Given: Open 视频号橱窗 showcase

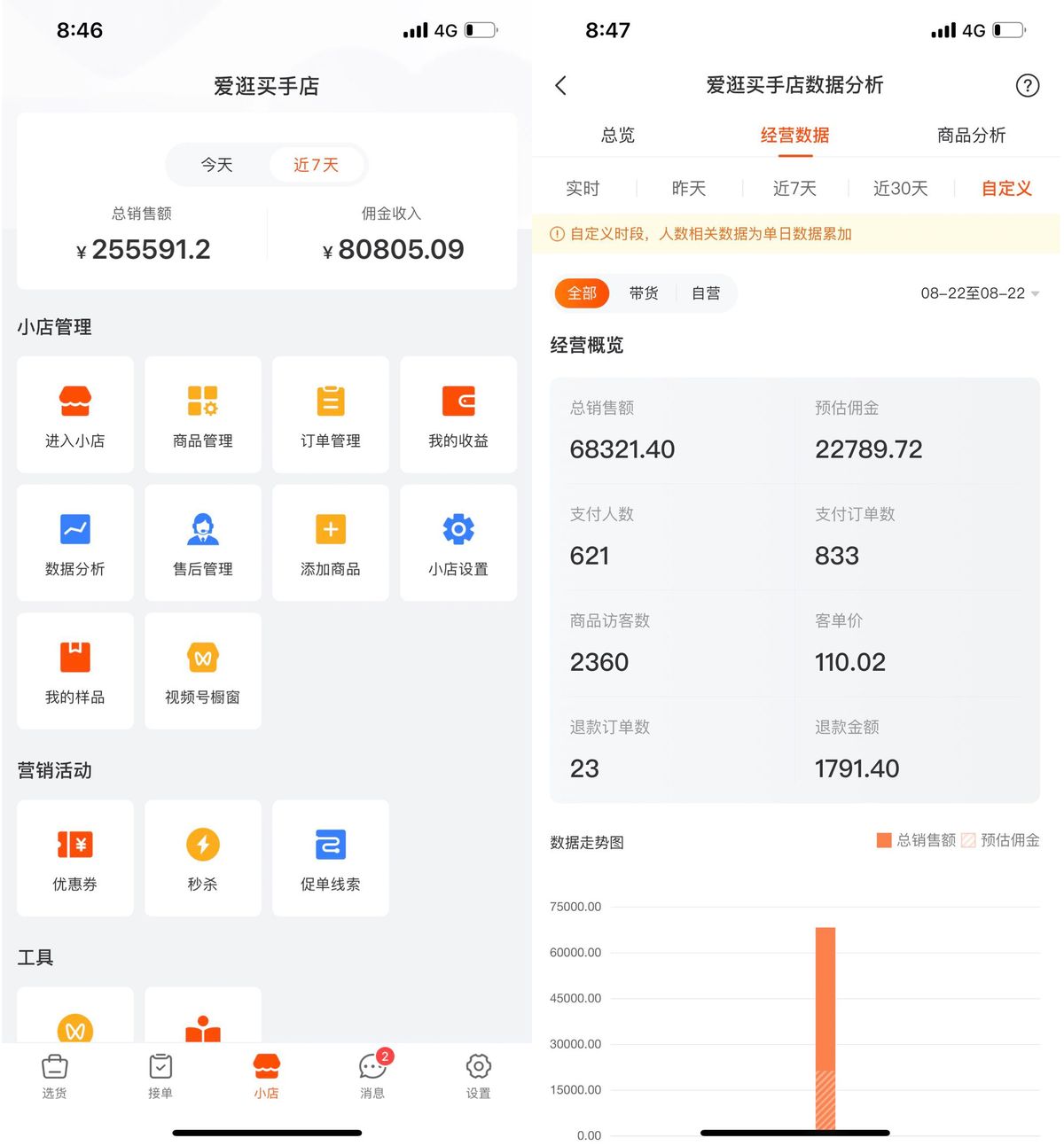Looking at the screenshot, I should pyautogui.click(x=202, y=671).
